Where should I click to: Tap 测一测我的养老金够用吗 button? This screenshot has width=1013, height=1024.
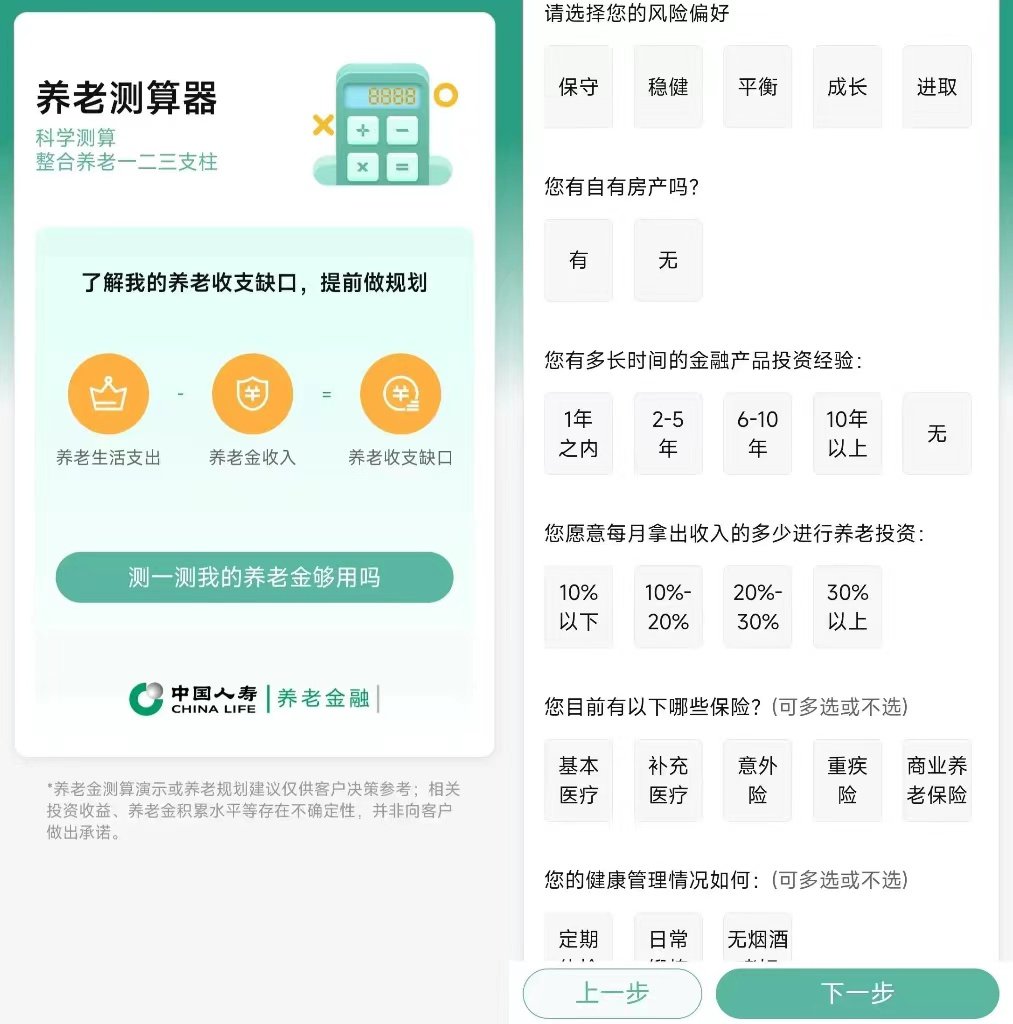pyautogui.click(x=254, y=577)
